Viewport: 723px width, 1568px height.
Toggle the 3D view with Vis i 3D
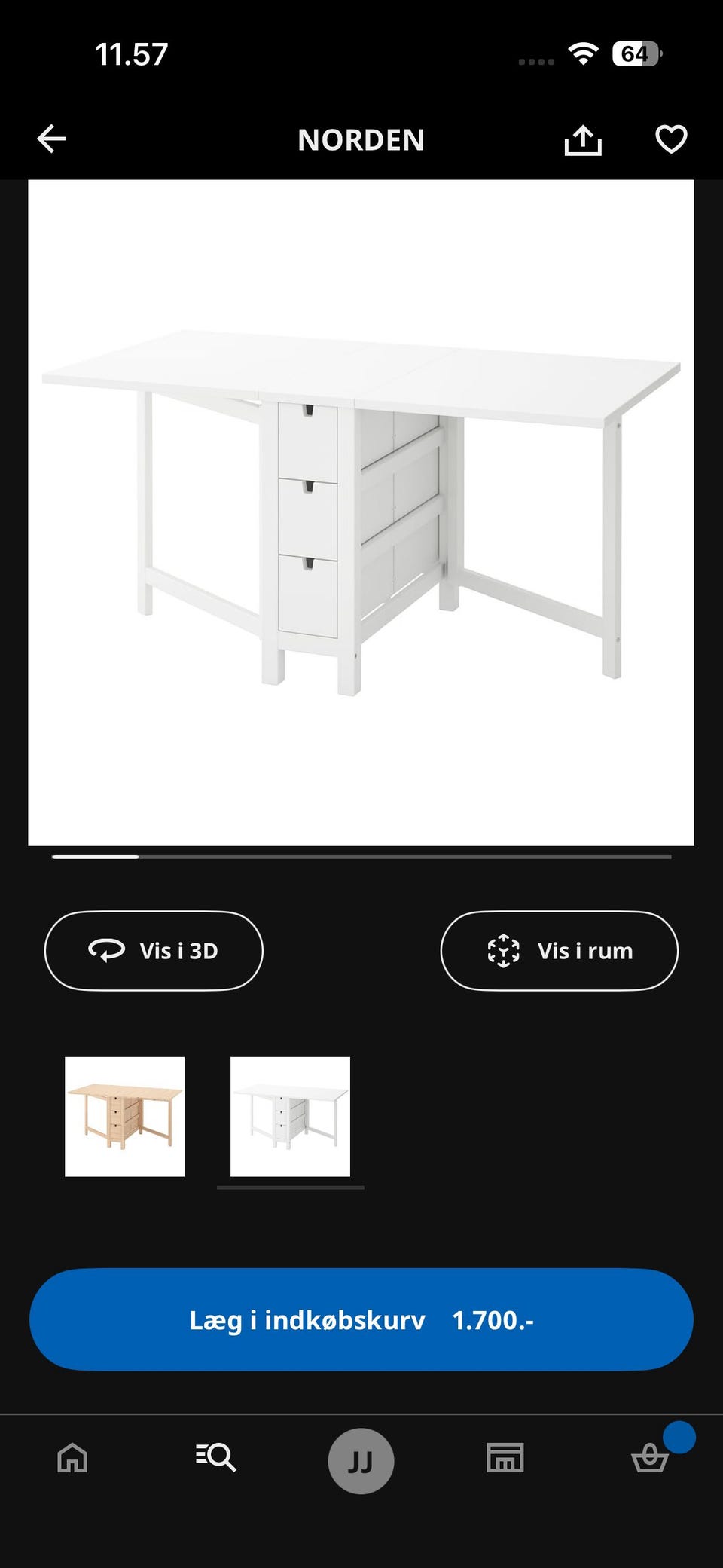(x=154, y=950)
